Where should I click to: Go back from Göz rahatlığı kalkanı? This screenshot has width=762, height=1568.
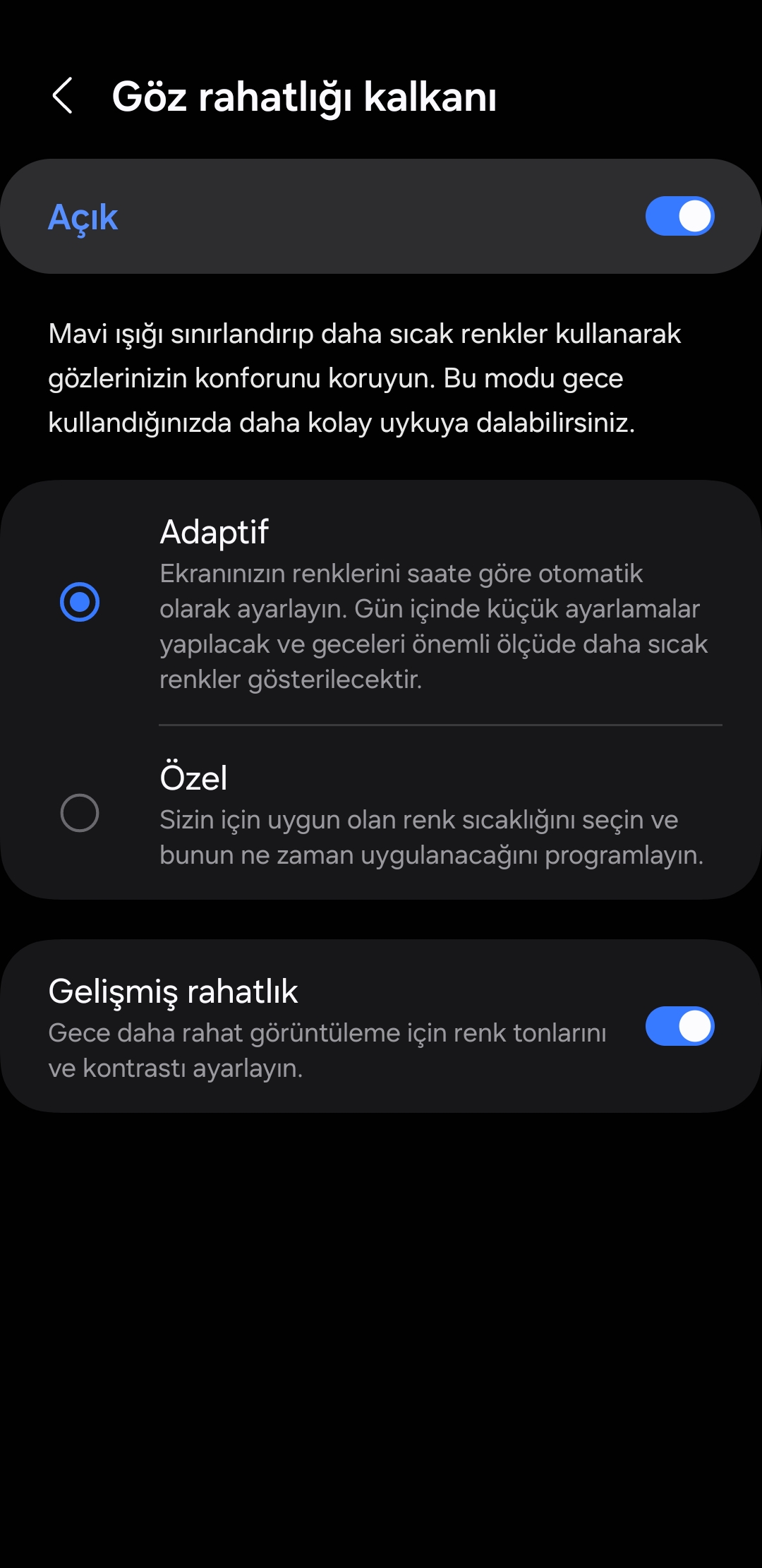tap(63, 96)
